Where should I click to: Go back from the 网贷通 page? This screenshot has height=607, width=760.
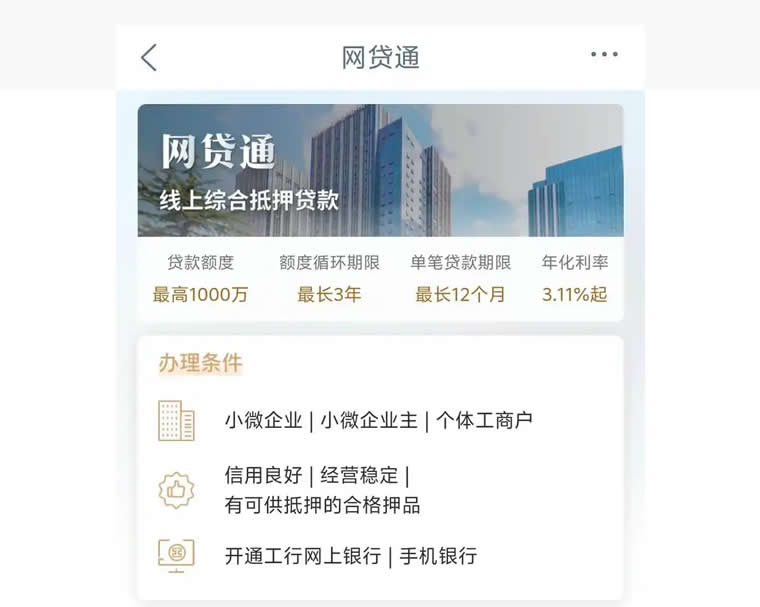point(149,57)
